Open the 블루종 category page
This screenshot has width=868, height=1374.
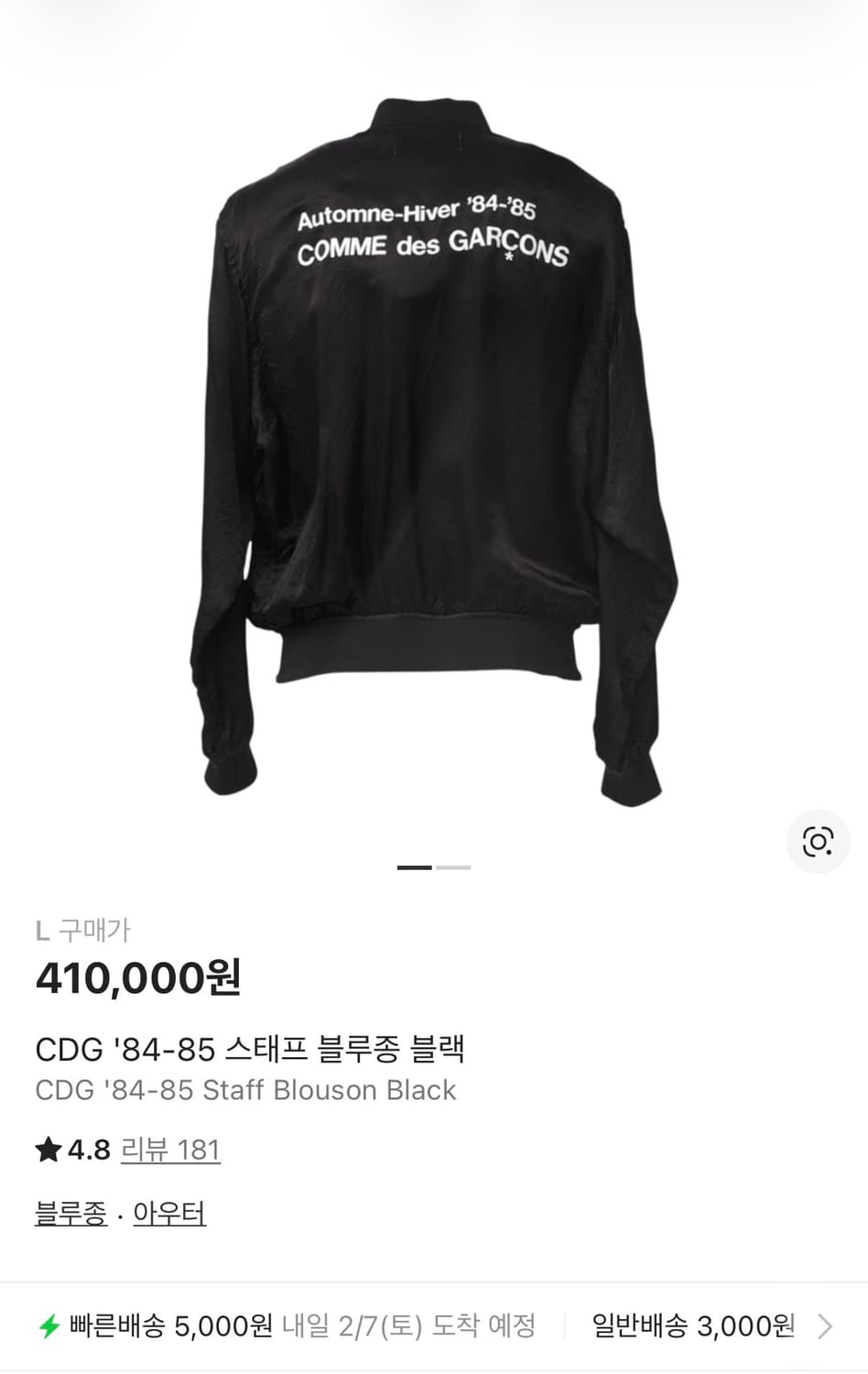(x=70, y=1214)
